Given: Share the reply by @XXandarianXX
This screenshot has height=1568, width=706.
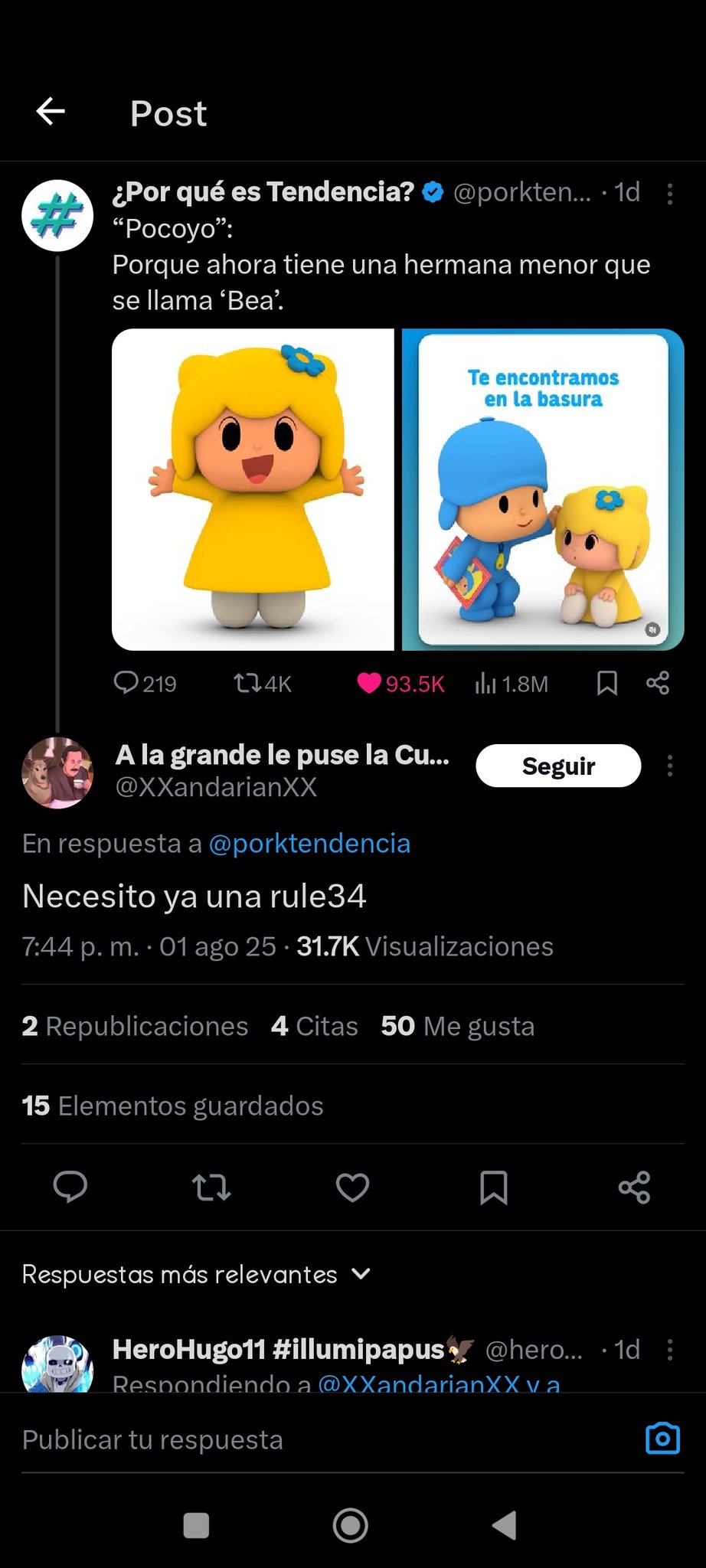Looking at the screenshot, I should click(634, 1187).
